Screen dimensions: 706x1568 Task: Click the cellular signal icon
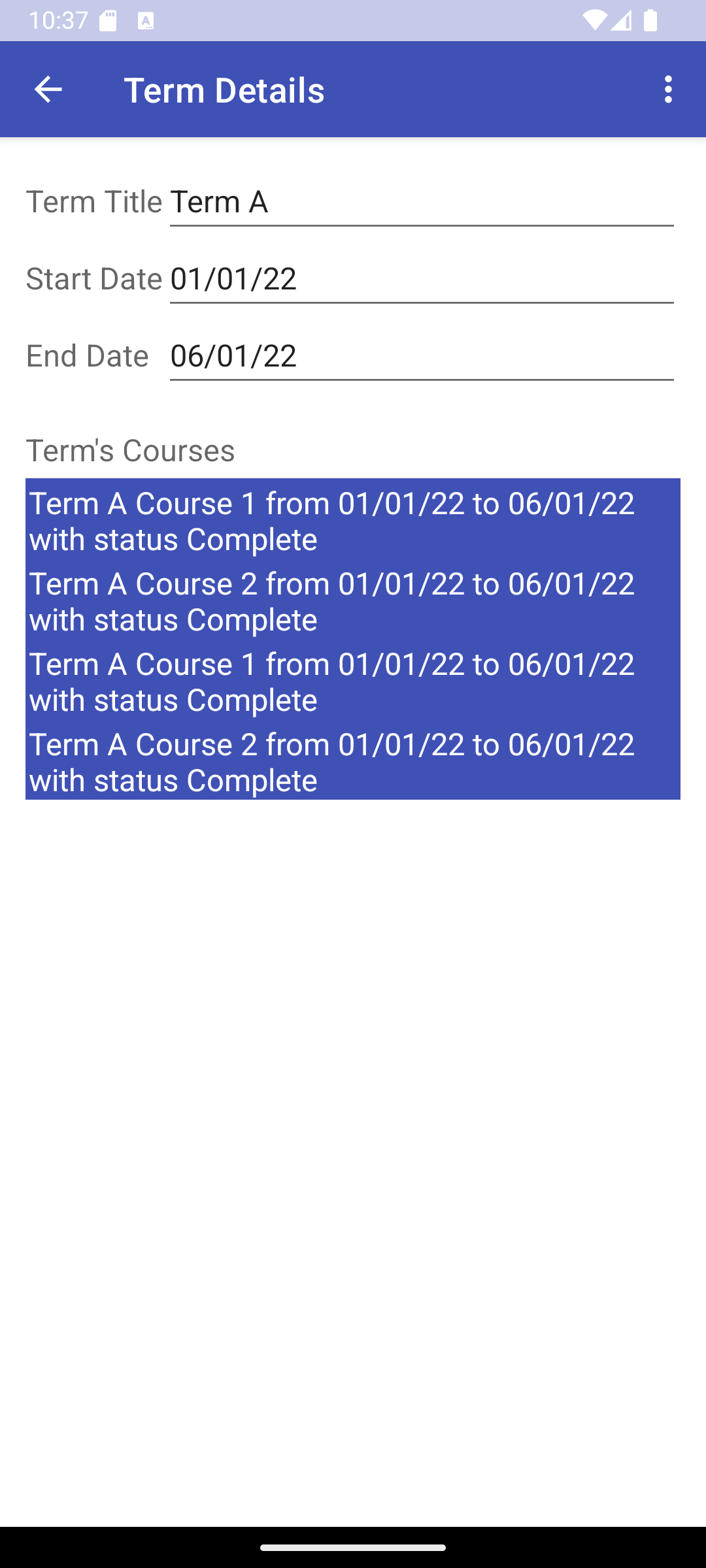tap(620, 22)
